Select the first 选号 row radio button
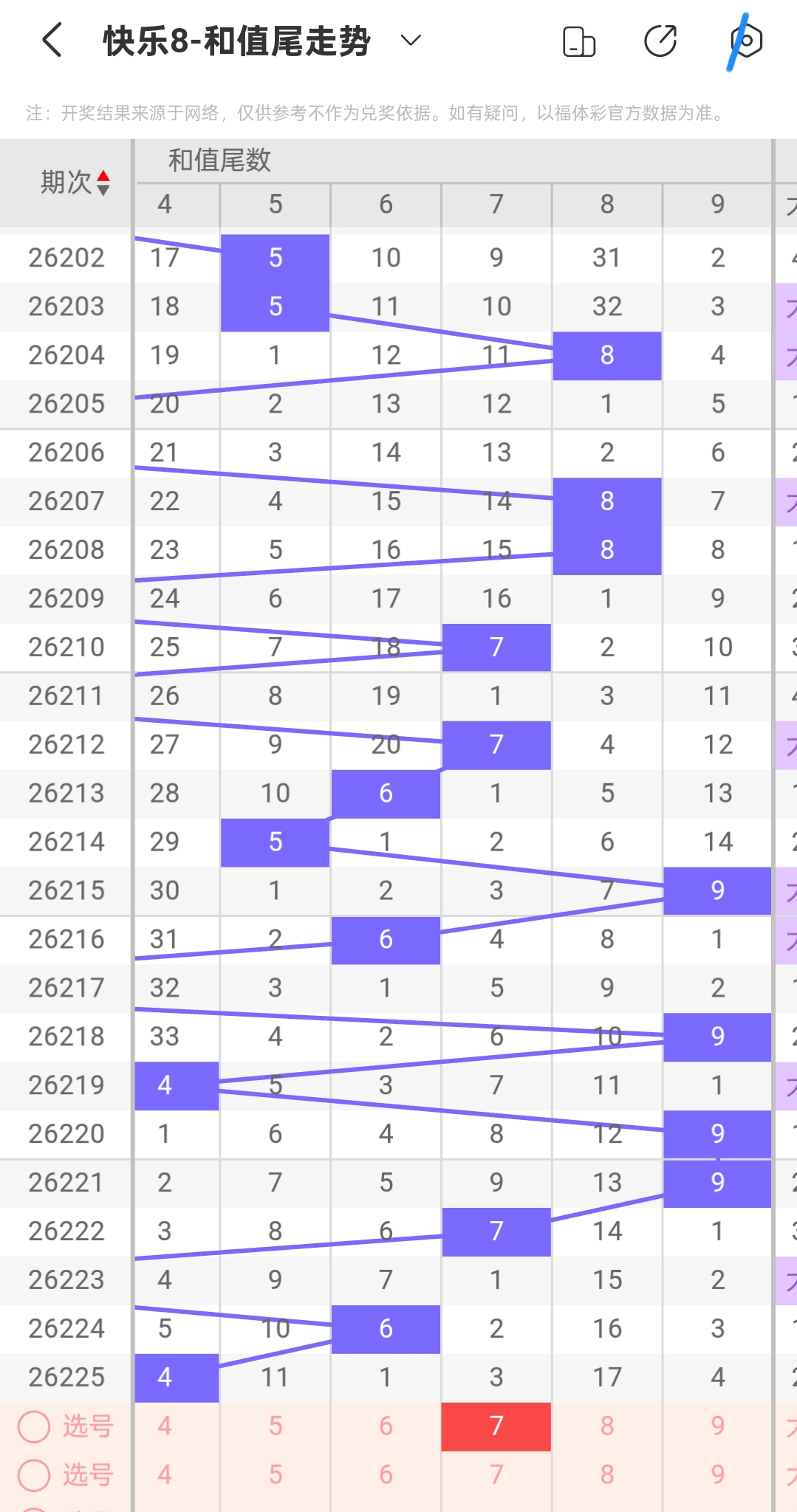The width and height of the screenshot is (797, 1512). pos(34,1426)
